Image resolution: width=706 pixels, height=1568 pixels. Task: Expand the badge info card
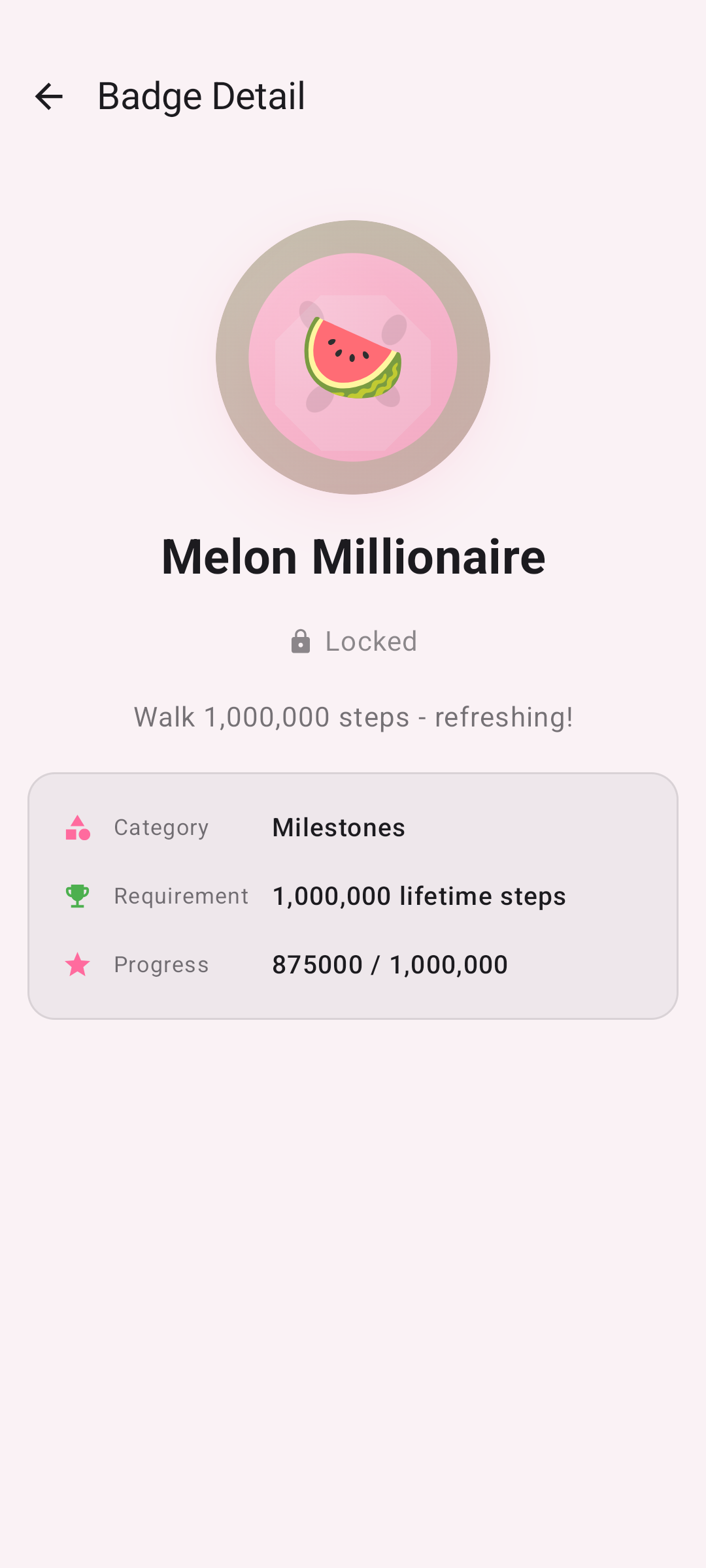tap(353, 894)
